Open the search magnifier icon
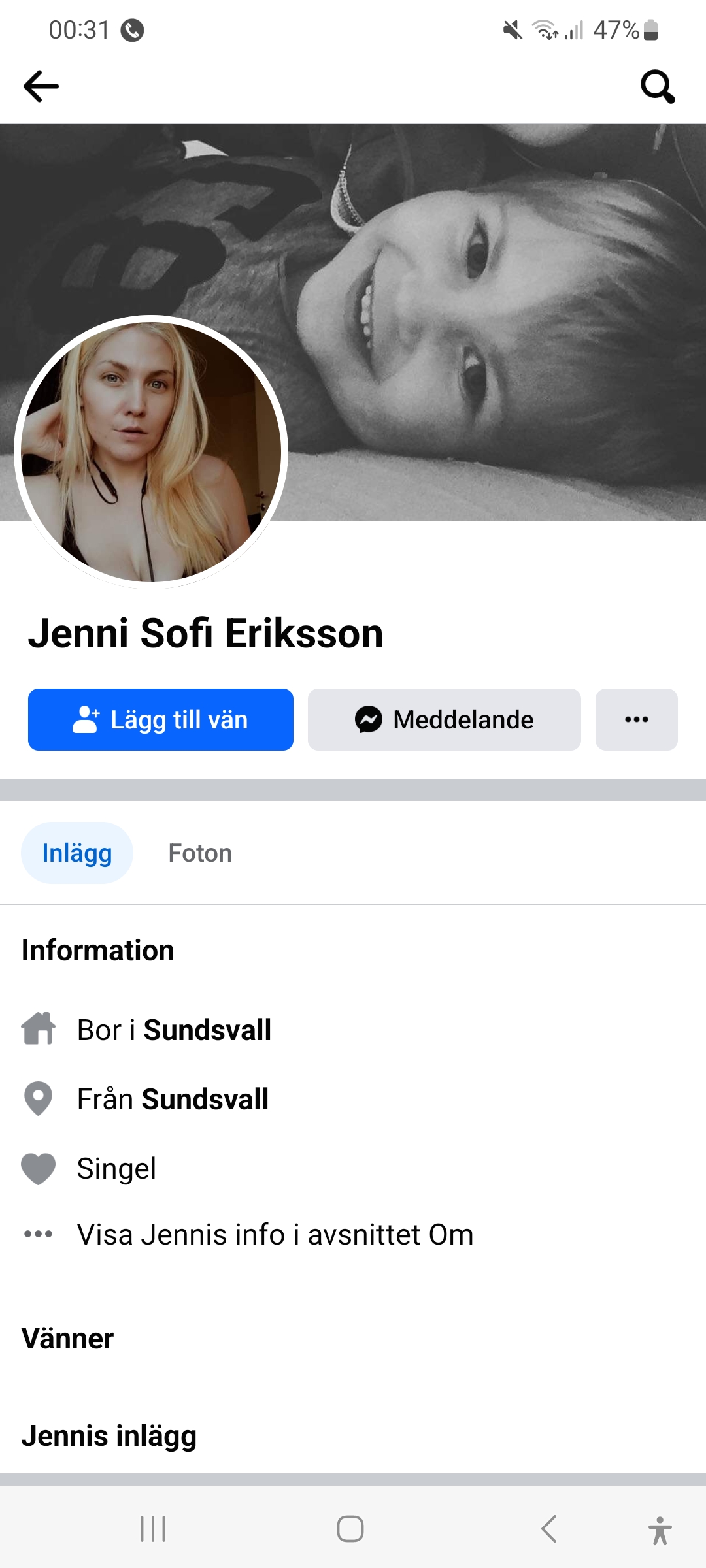This screenshot has height=1568, width=706. point(657,86)
